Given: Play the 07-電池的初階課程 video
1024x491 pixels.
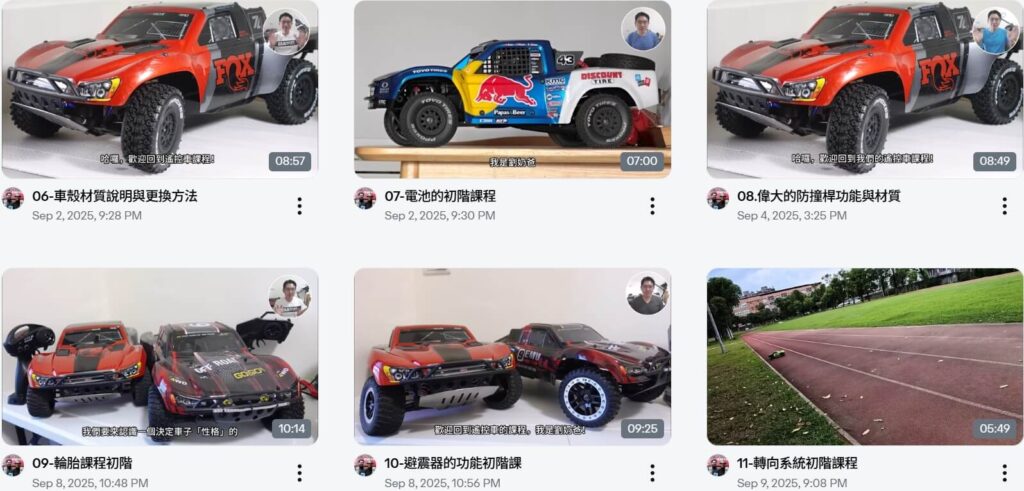Looking at the screenshot, I should point(512,90).
